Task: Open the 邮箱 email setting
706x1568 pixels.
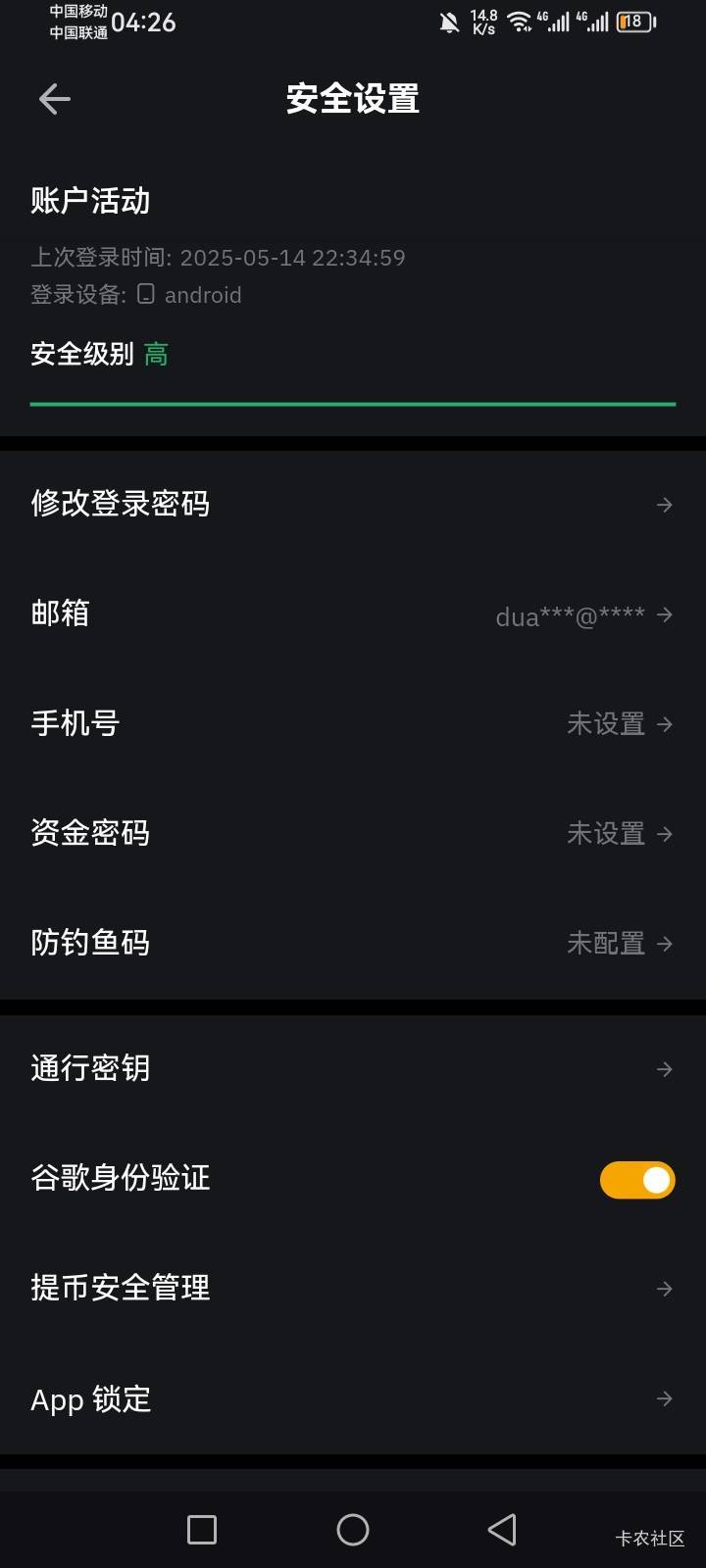Action: tap(353, 613)
